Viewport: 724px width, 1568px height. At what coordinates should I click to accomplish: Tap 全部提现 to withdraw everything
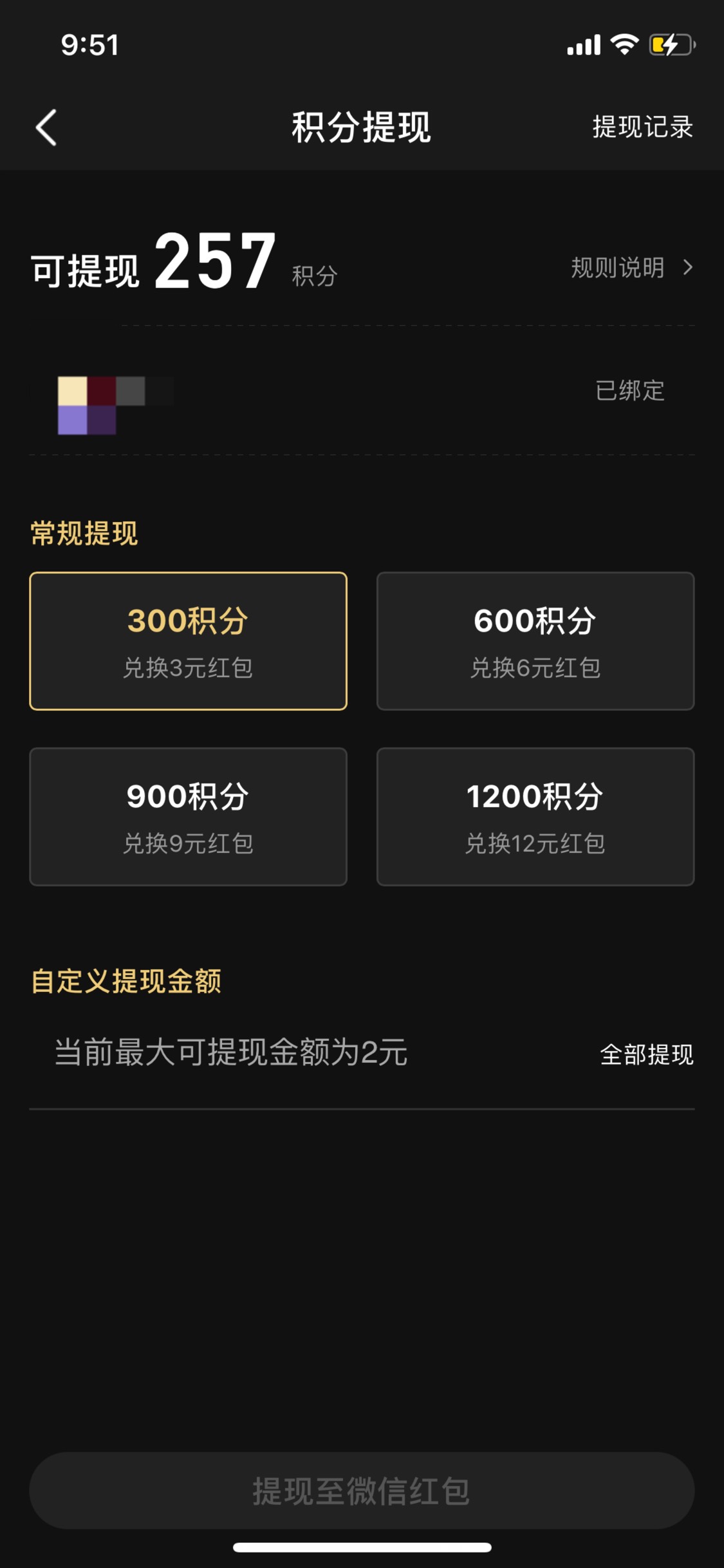[646, 1054]
